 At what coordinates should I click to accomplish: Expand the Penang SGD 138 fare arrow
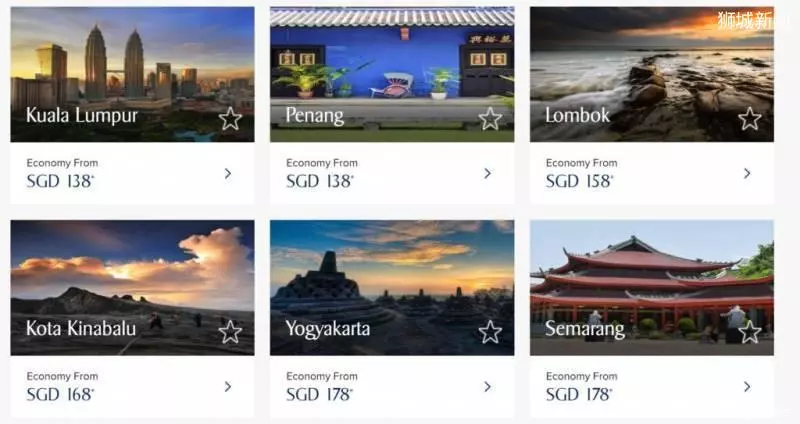[x=487, y=173]
